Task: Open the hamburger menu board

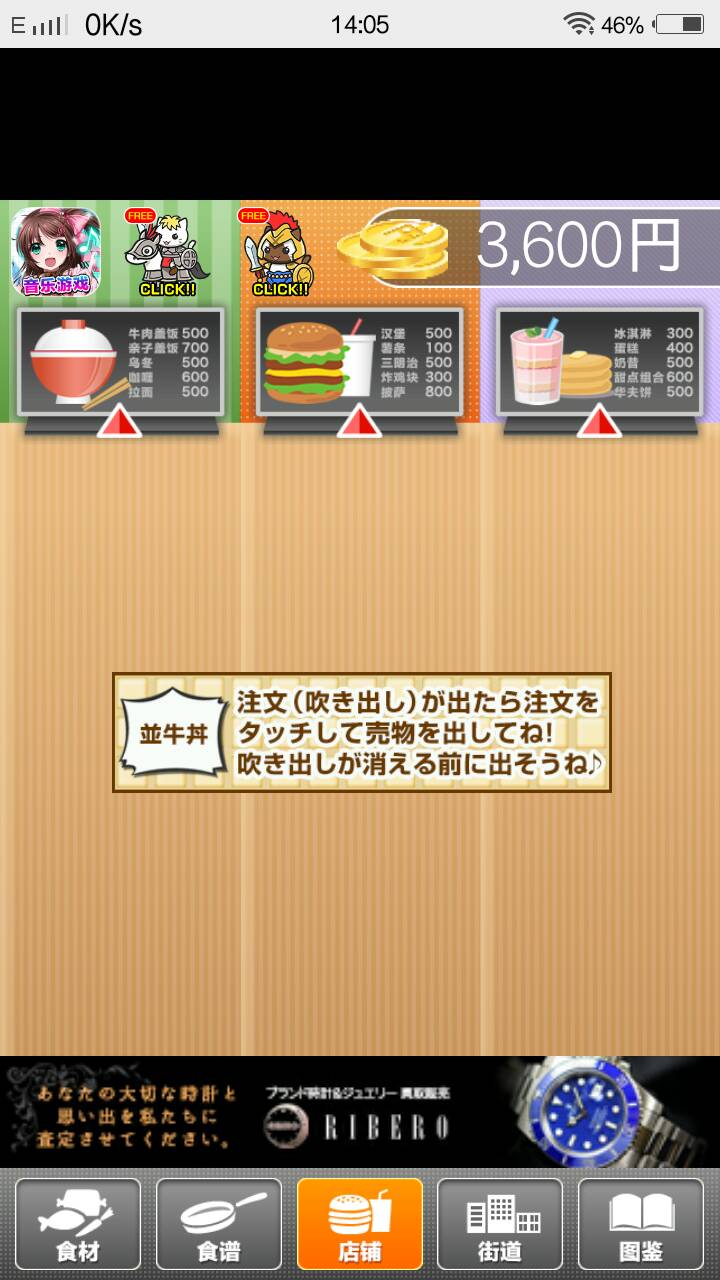Action: tap(360, 362)
